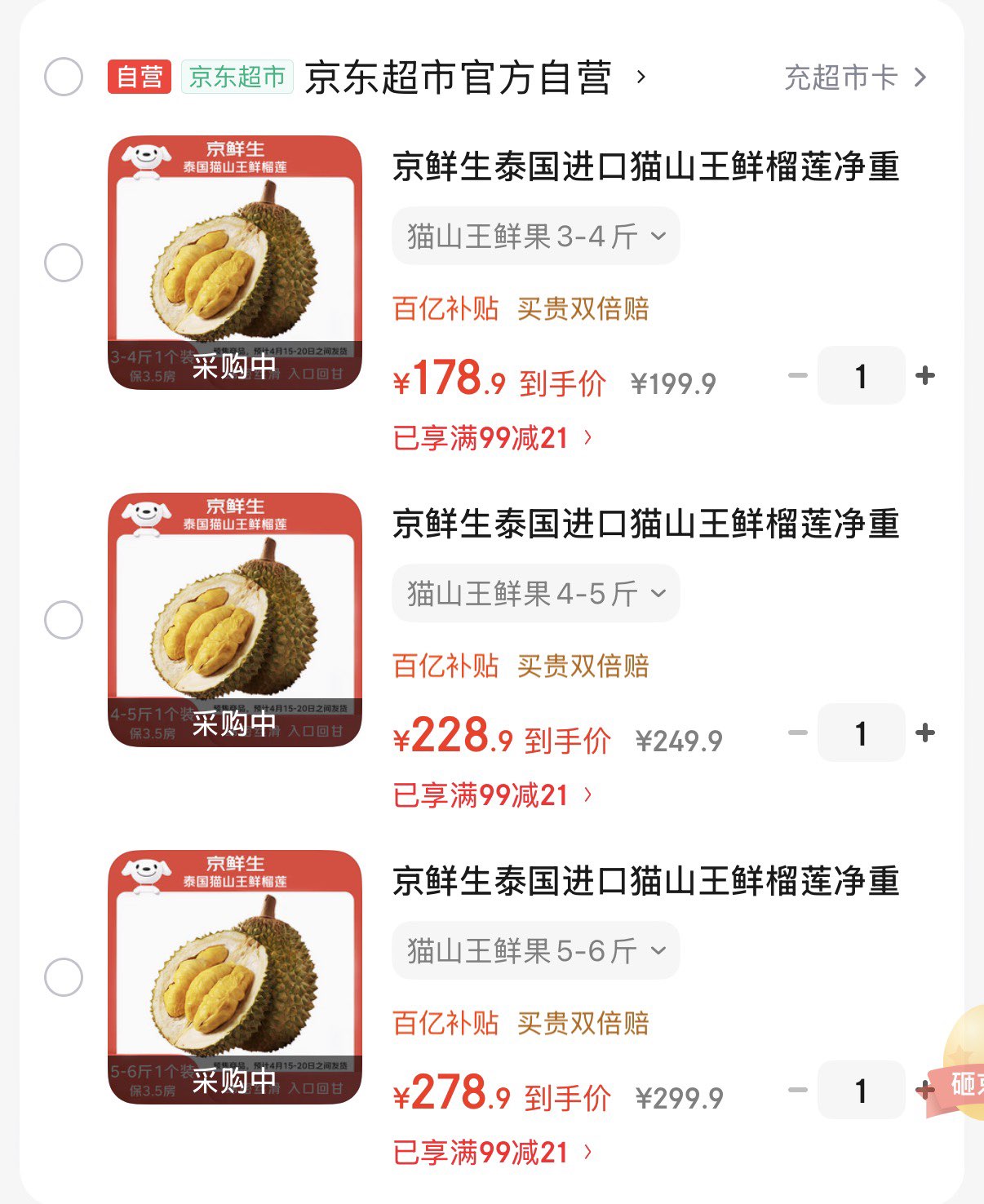Screen dimensions: 984x1204
Task: Increase quantity of ¥178.9 durian
Action: pos(925,376)
